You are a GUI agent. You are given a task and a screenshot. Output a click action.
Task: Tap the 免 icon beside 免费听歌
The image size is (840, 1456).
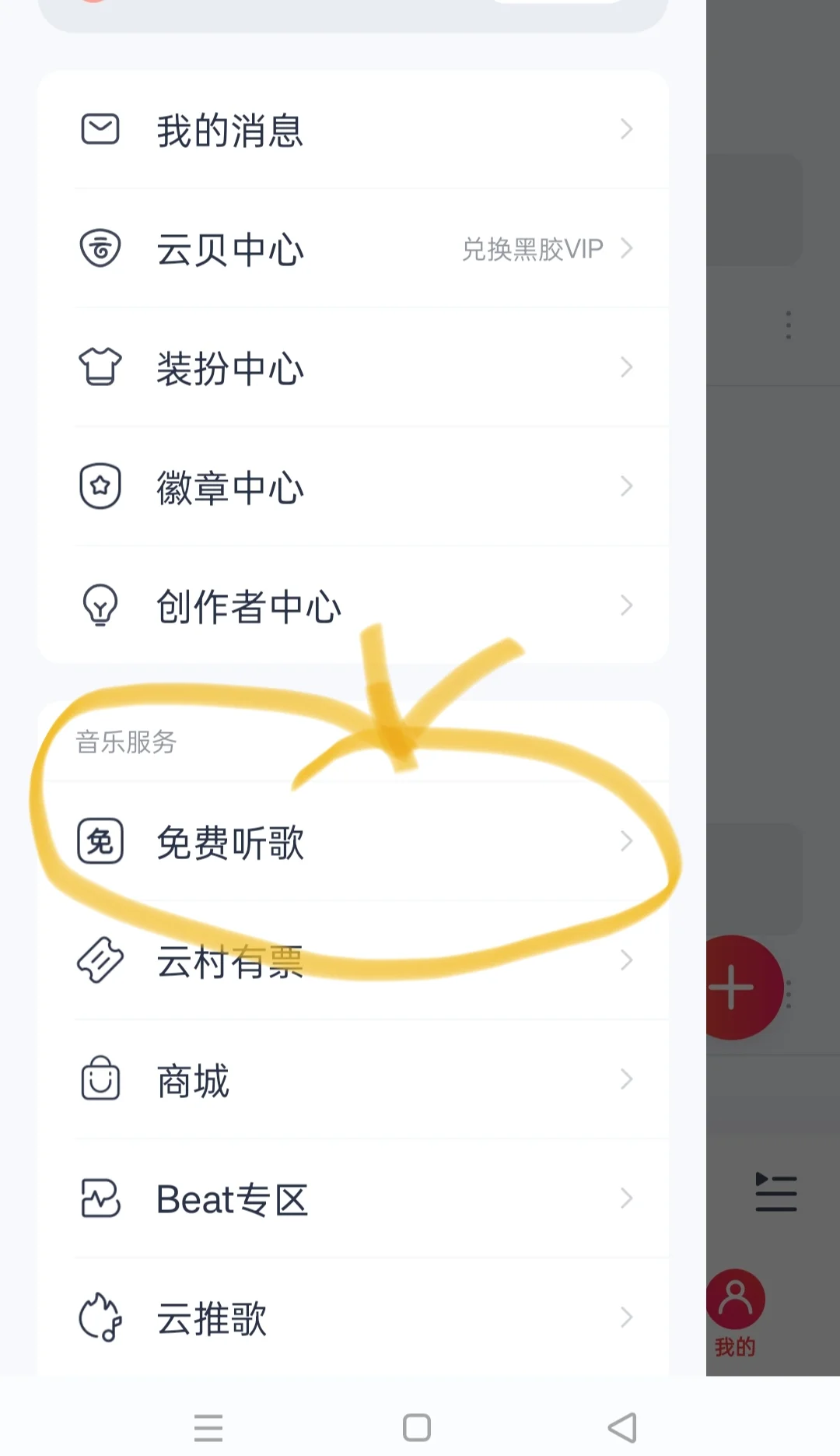[100, 842]
